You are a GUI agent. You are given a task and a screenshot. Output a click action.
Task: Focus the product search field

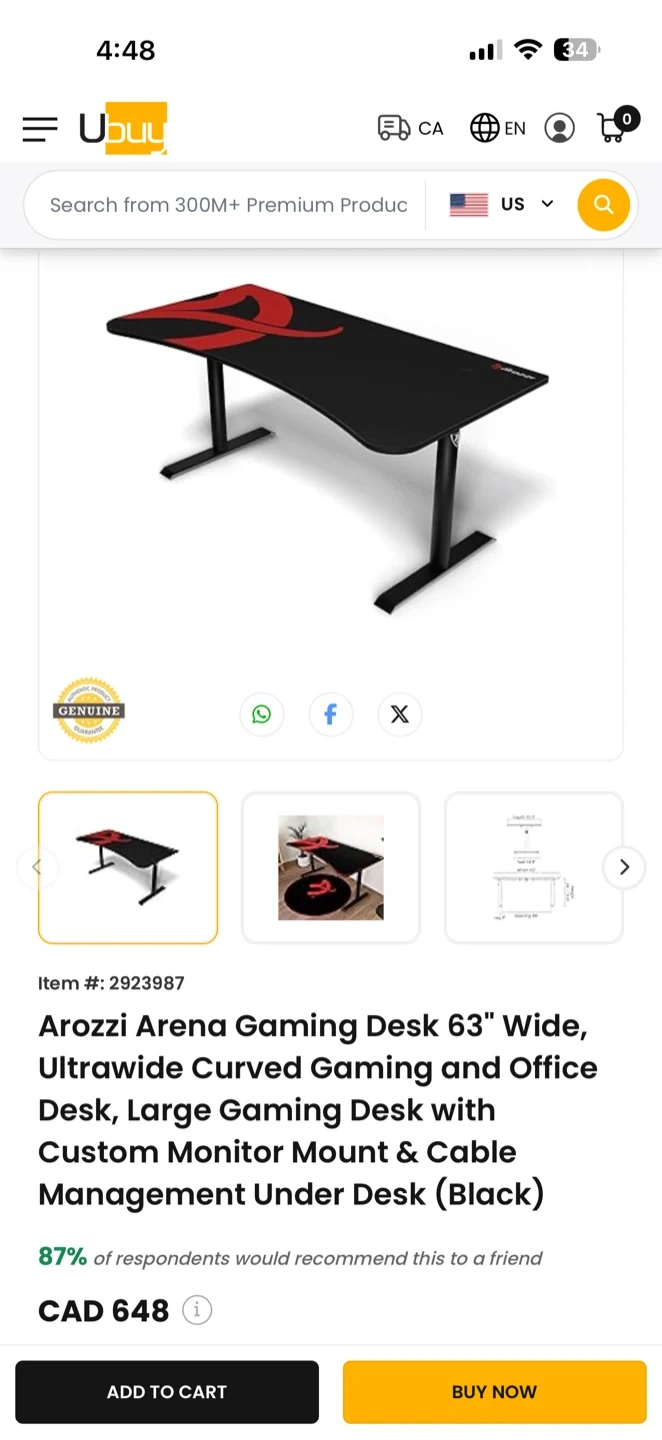(x=229, y=205)
